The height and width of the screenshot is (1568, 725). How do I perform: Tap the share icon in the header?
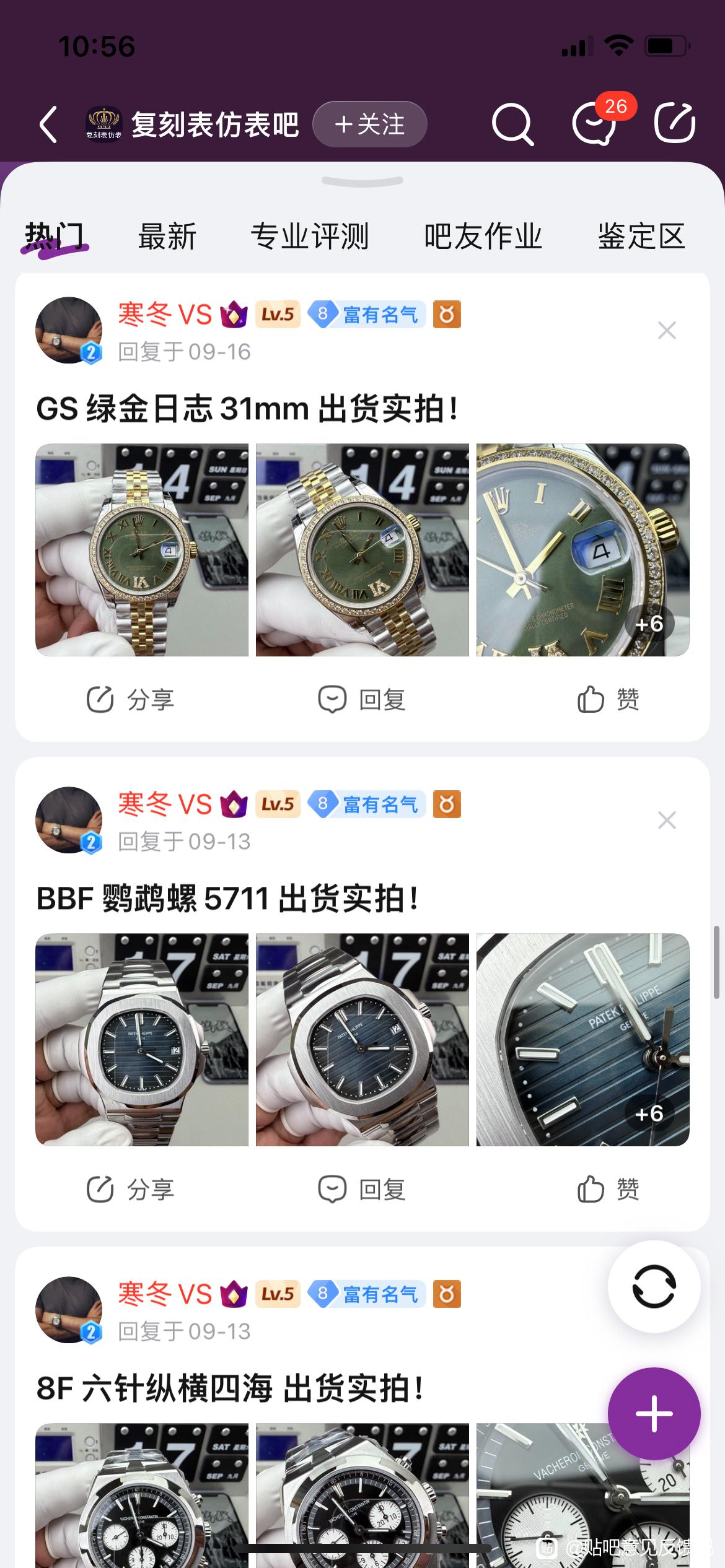[x=675, y=123]
